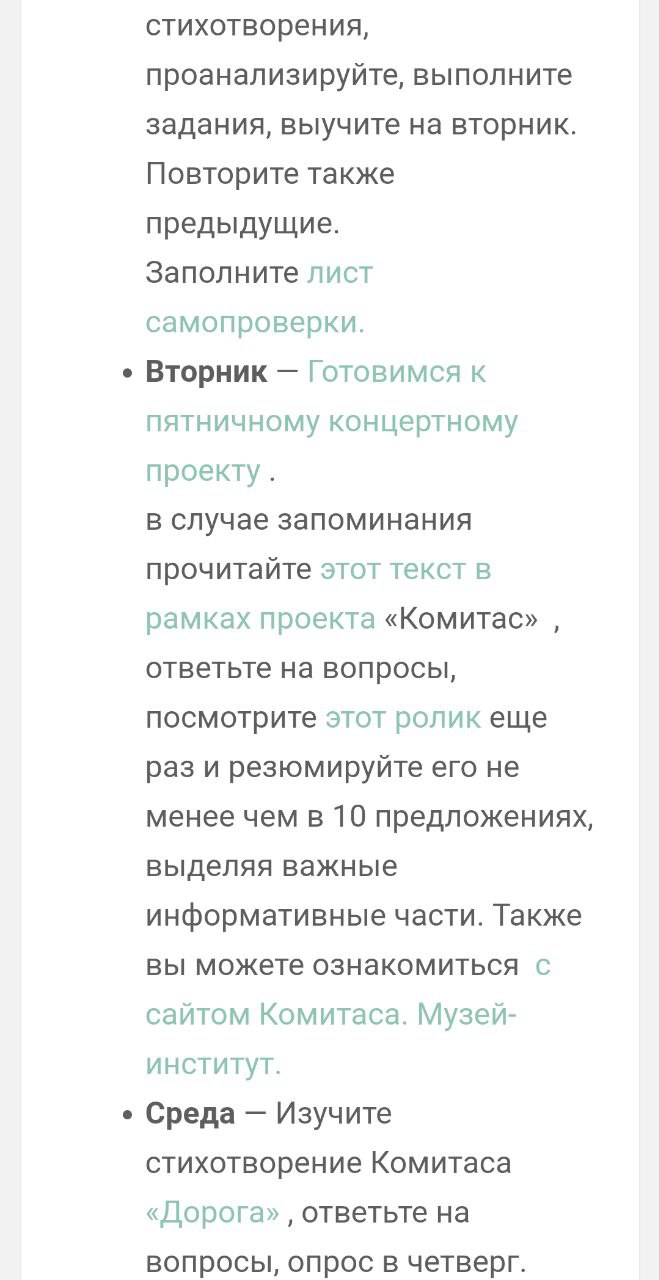660x1280 pixels.
Task: Follow the «этот ролик» video link
Action: tap(403, 718)
